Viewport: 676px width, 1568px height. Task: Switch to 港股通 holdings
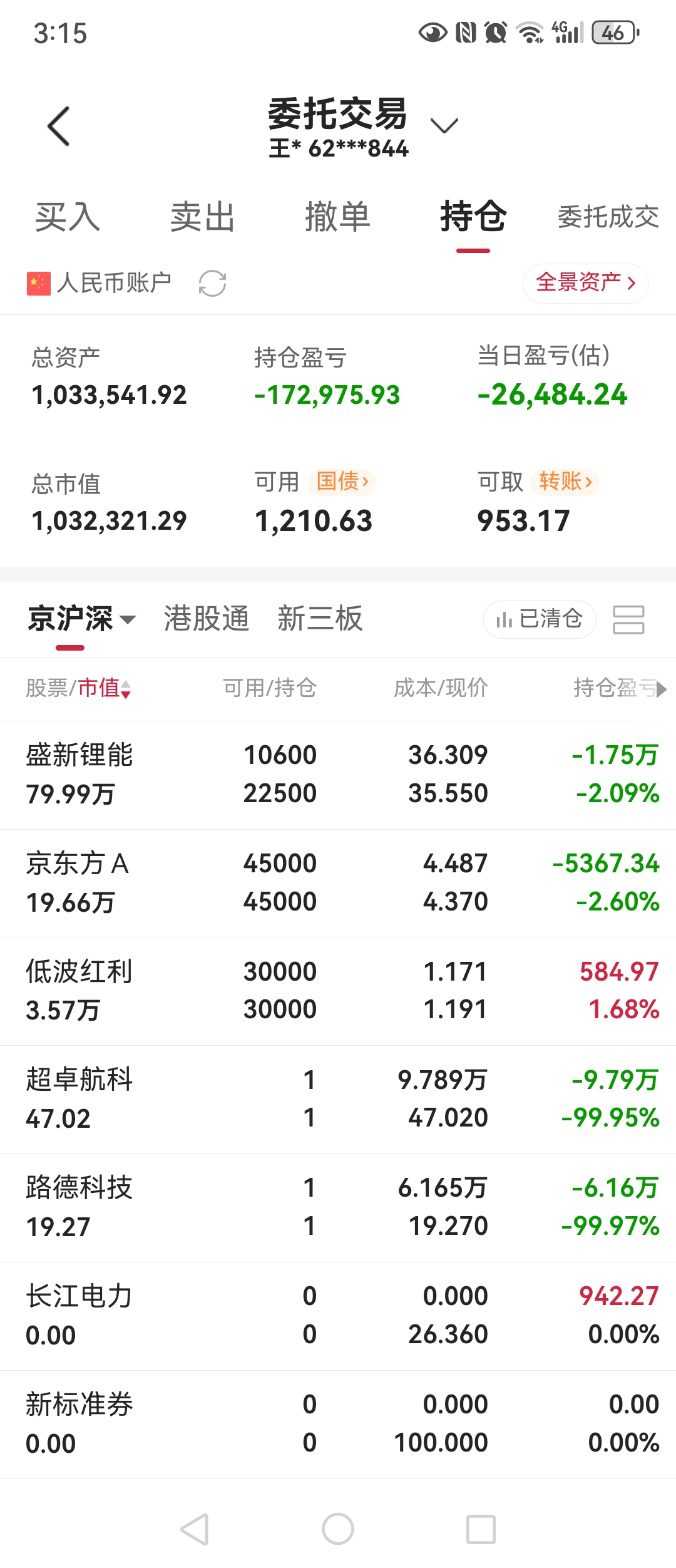pyautogui.click(x=207, y=619)
